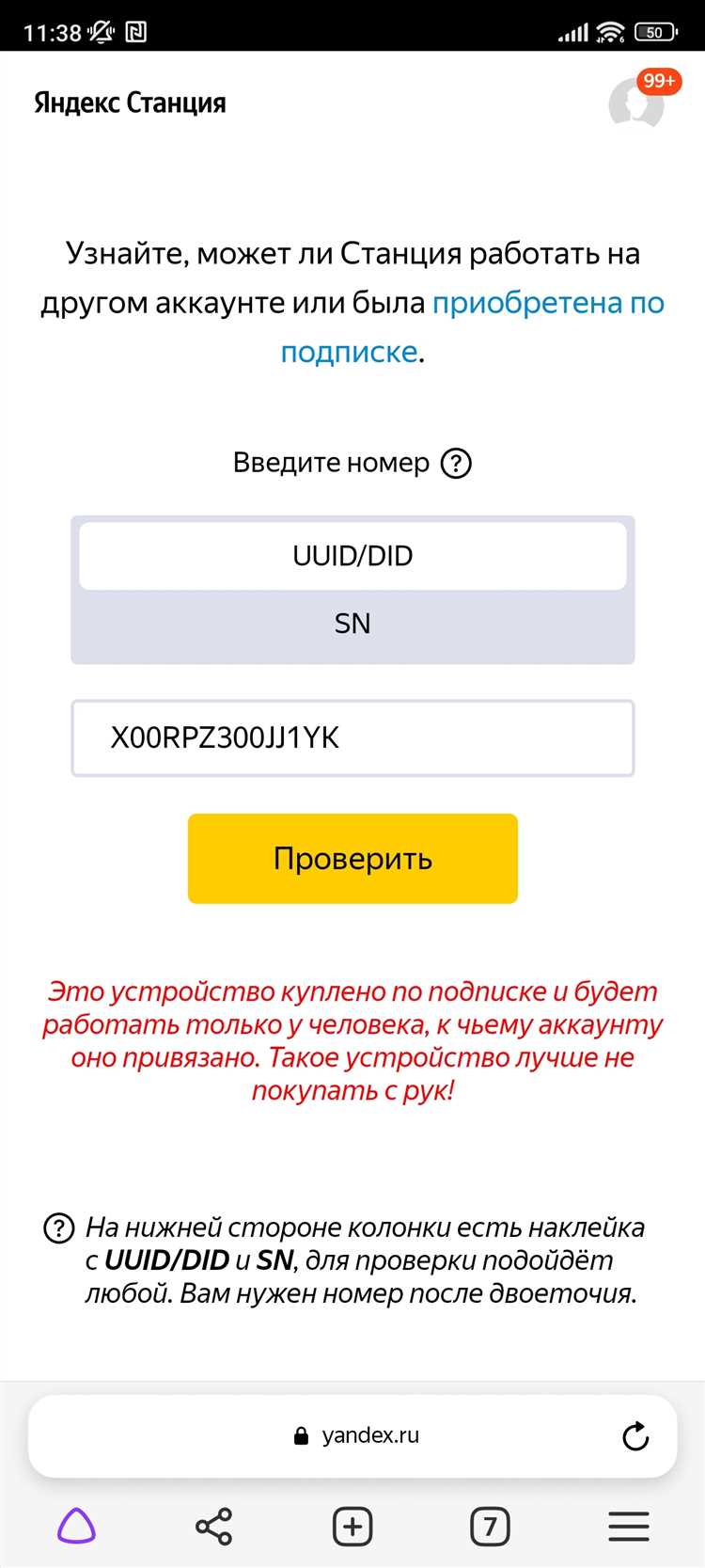This screenshot has height=1568, width=705.
Task: Open a new browser tab
Action: 352,1526
